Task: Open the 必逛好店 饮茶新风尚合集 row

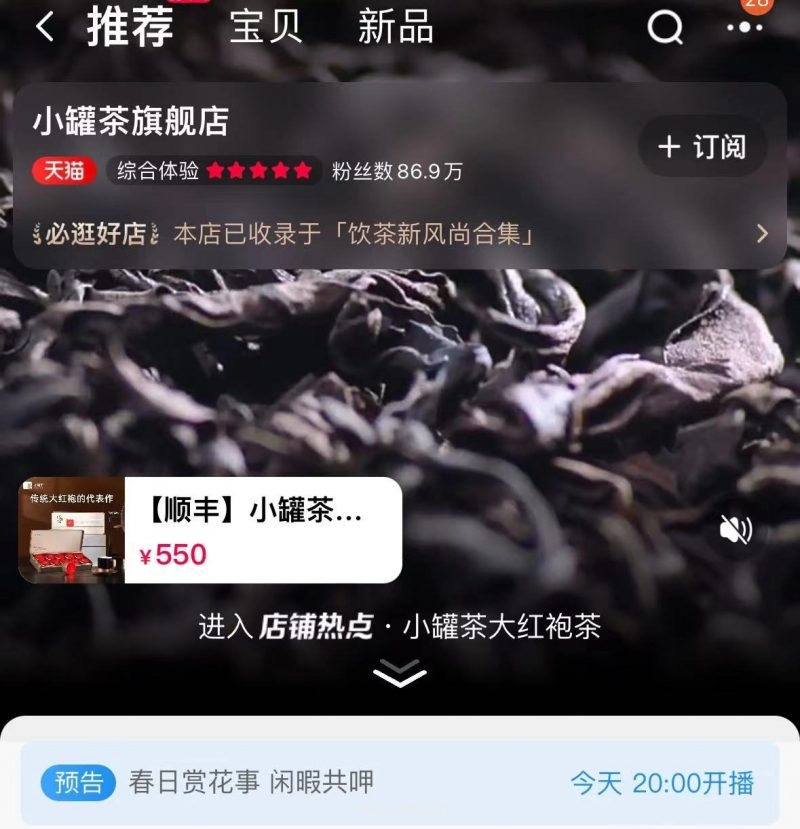Action: (x=400, y=234)
